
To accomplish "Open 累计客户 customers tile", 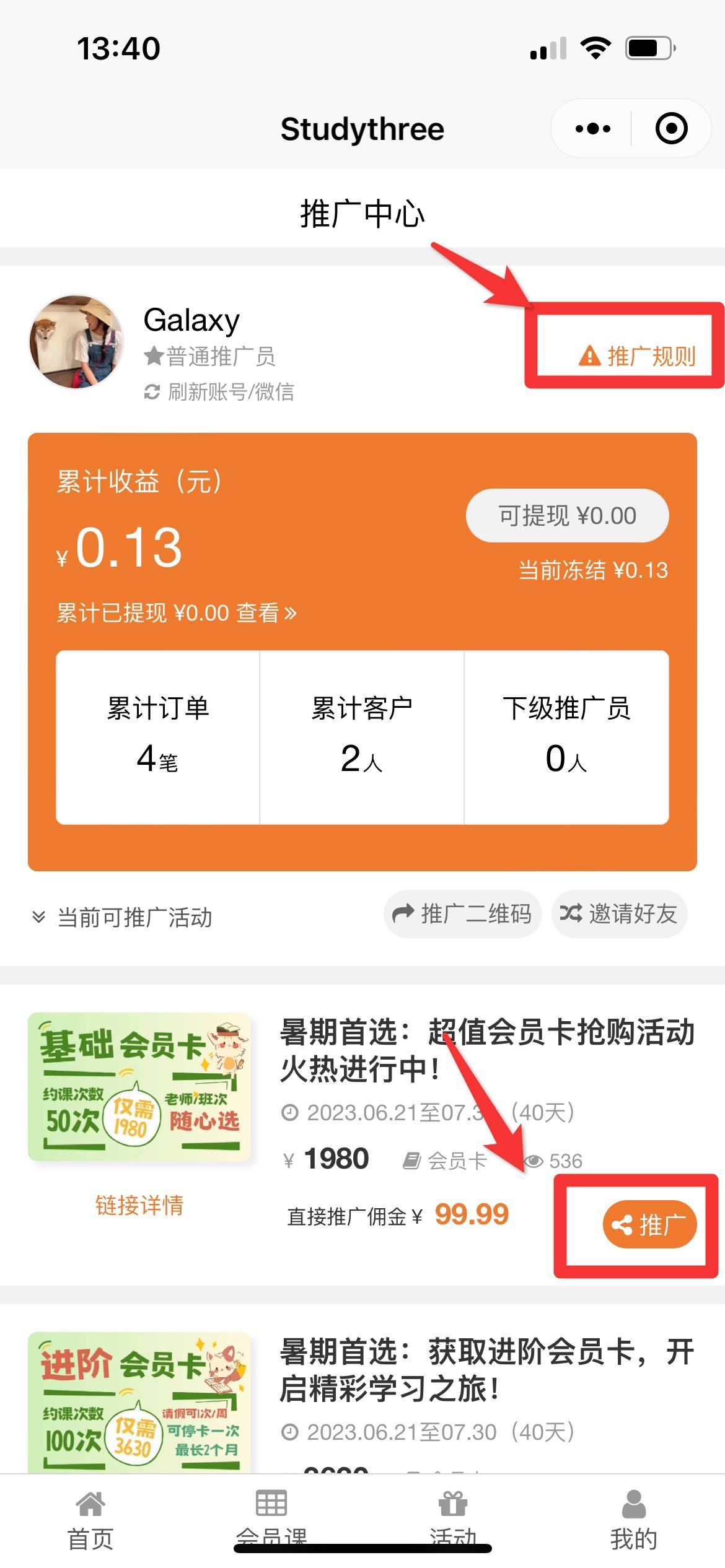I will click(x=362, y=736).
